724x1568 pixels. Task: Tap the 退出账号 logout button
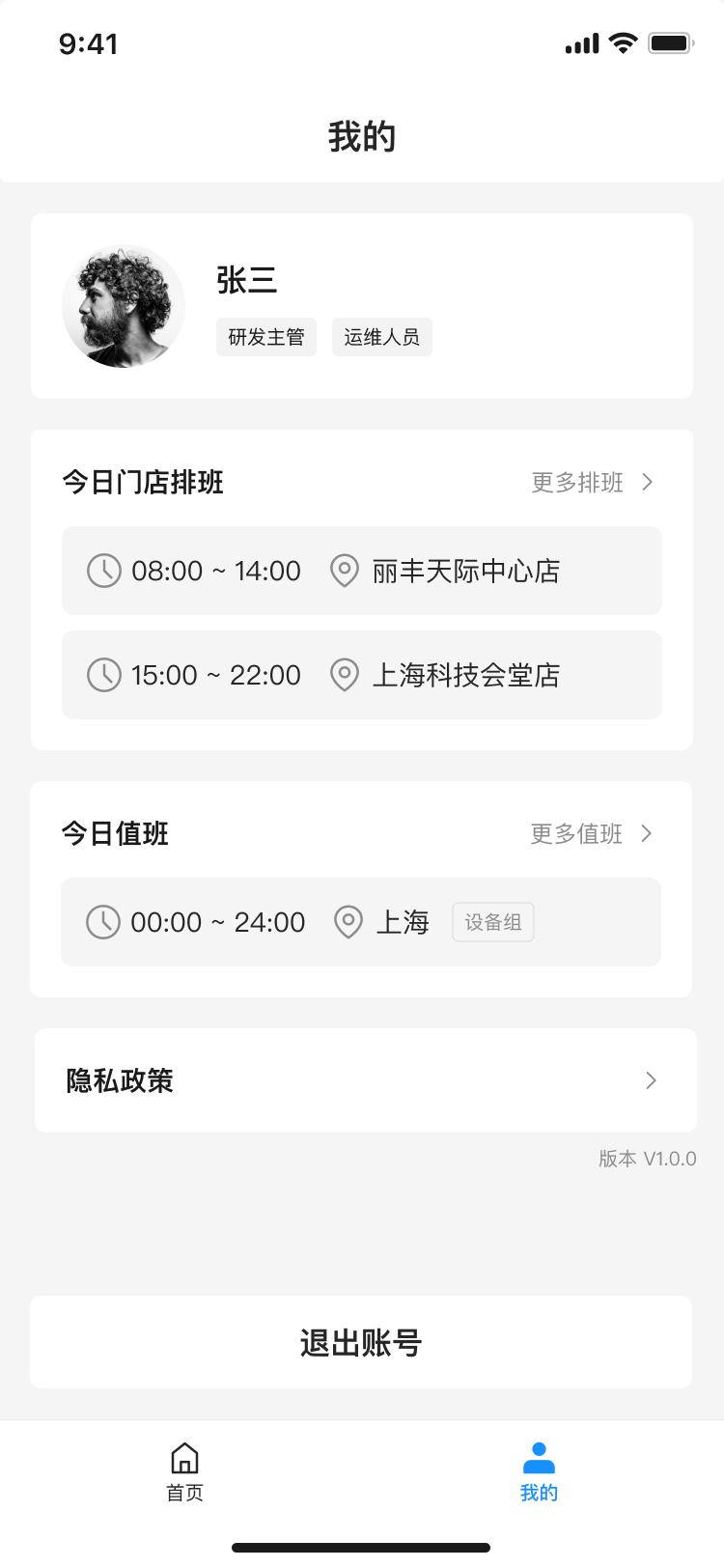coord(362,1342)
